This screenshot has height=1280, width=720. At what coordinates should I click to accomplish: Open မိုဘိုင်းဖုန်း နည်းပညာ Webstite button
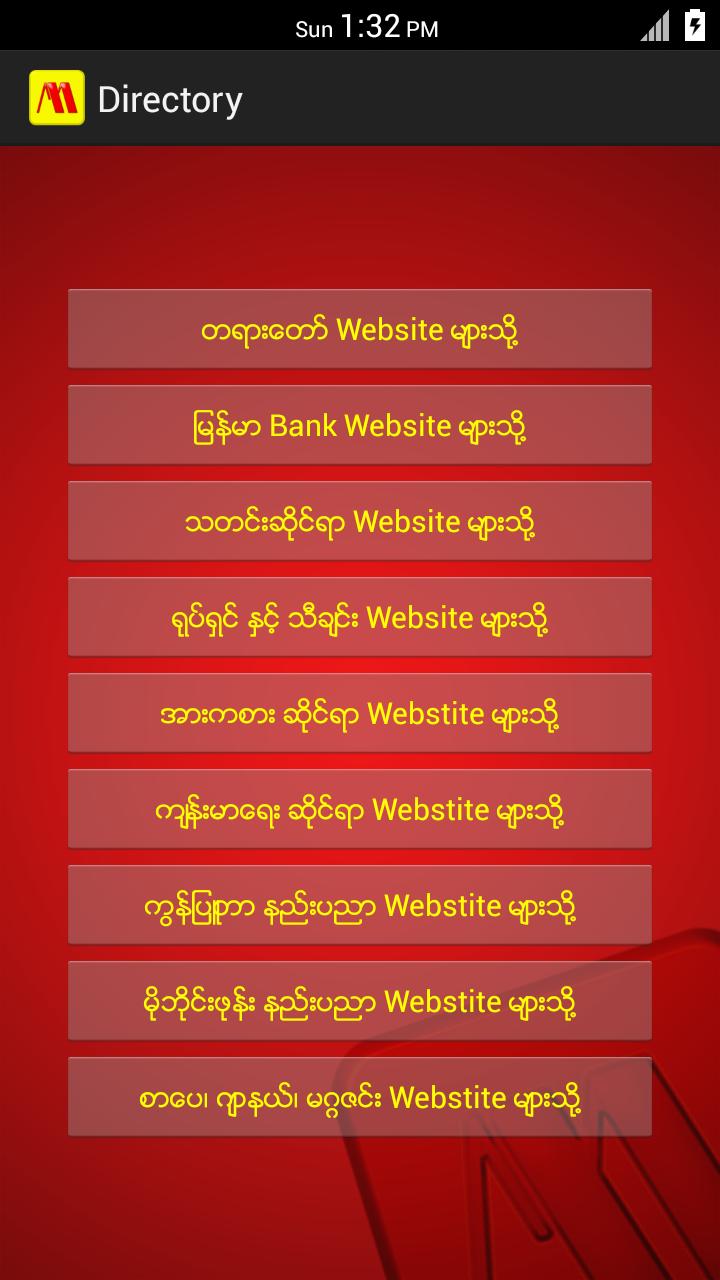360,1001
